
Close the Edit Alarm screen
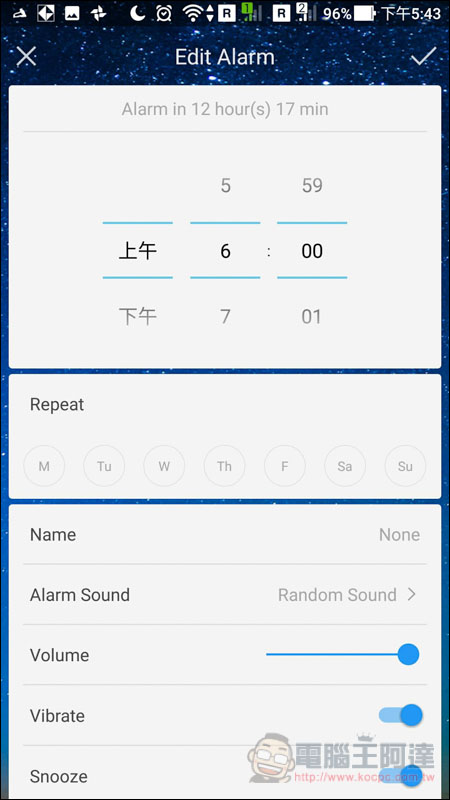coord(26,57)
